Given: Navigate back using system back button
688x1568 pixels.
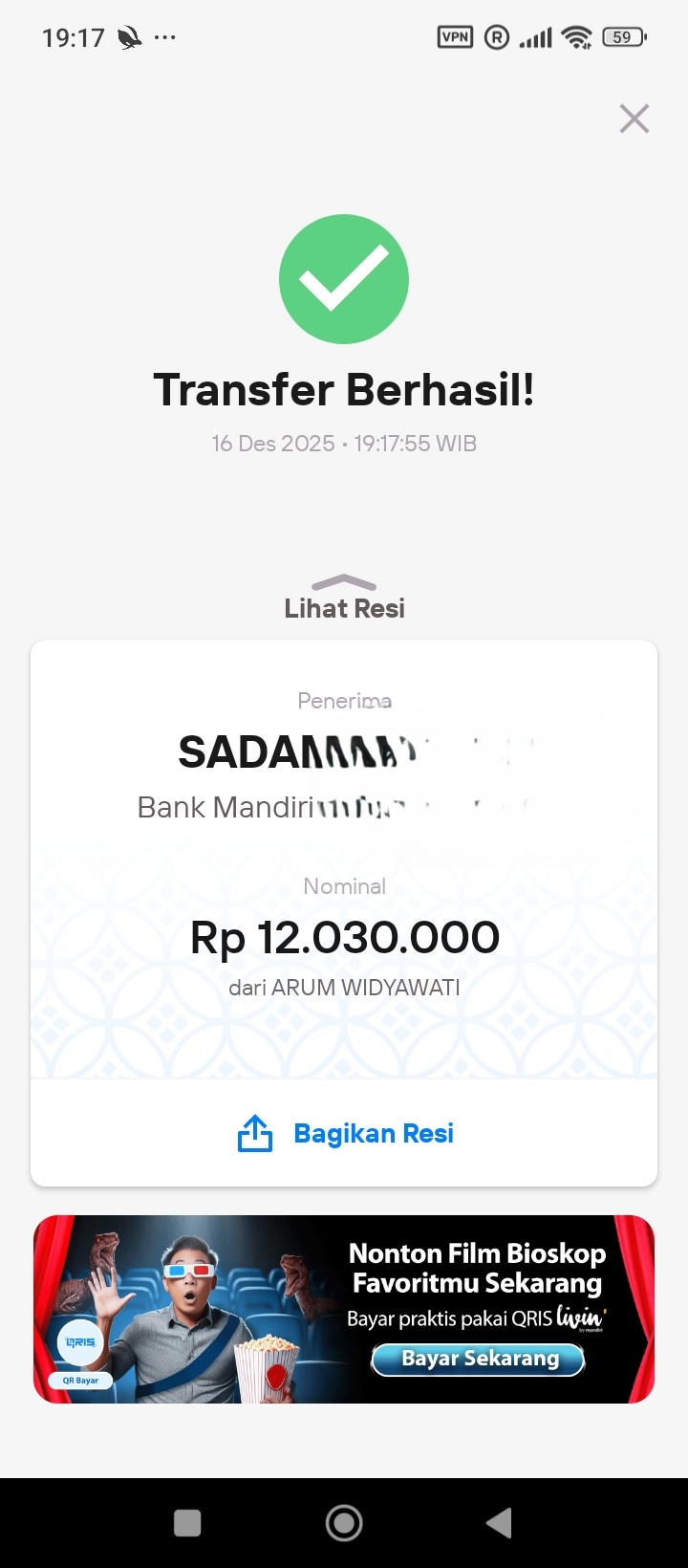Looking at the screenshot, I should [x=499, y=1523].
